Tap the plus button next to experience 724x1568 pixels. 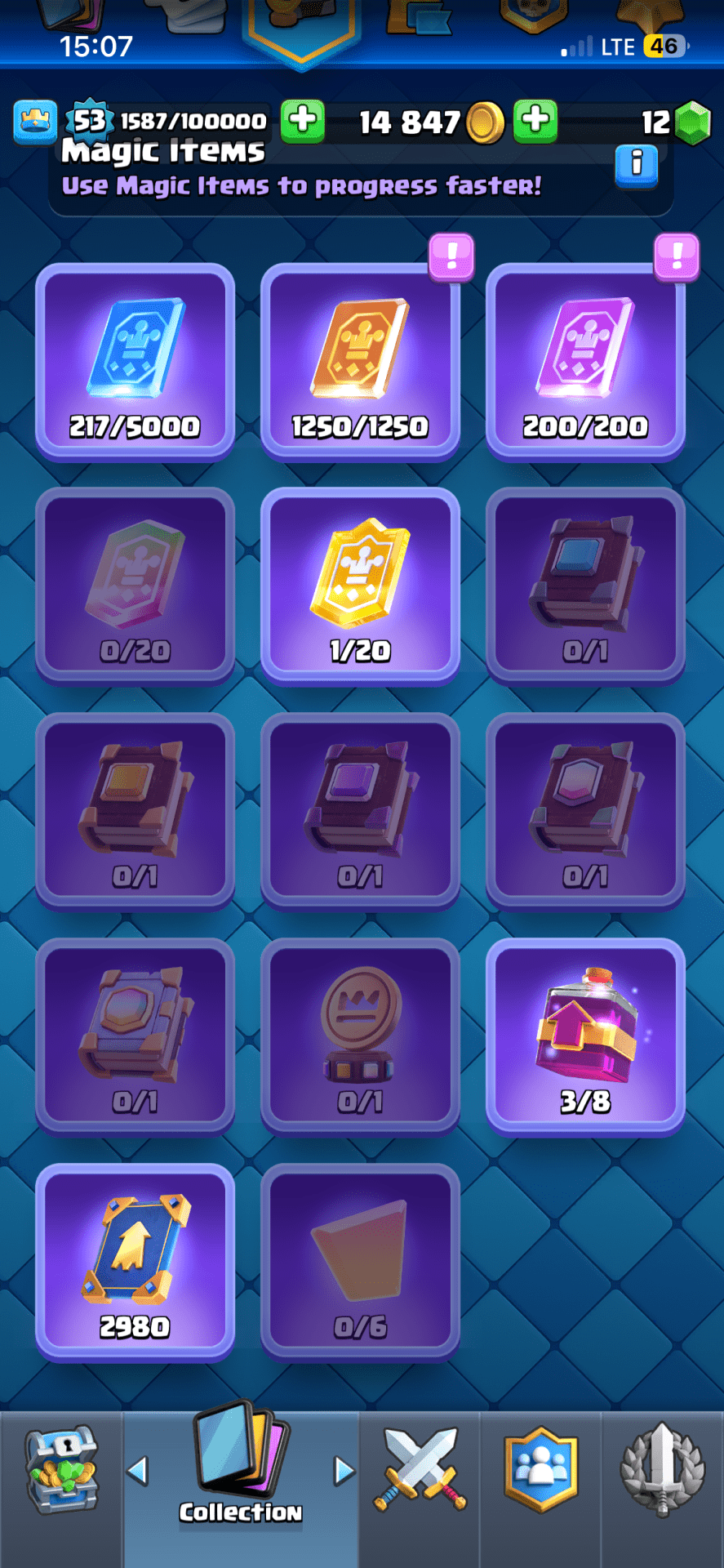tap(303, 121)
